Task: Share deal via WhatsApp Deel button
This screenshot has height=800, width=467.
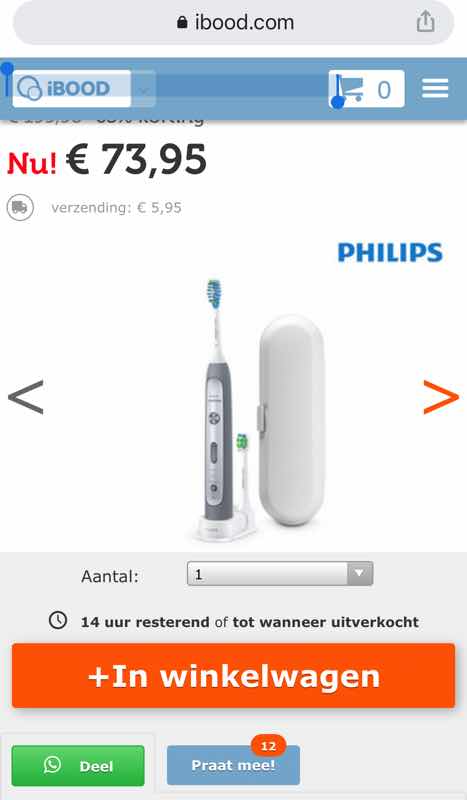Action: (78, 765)
